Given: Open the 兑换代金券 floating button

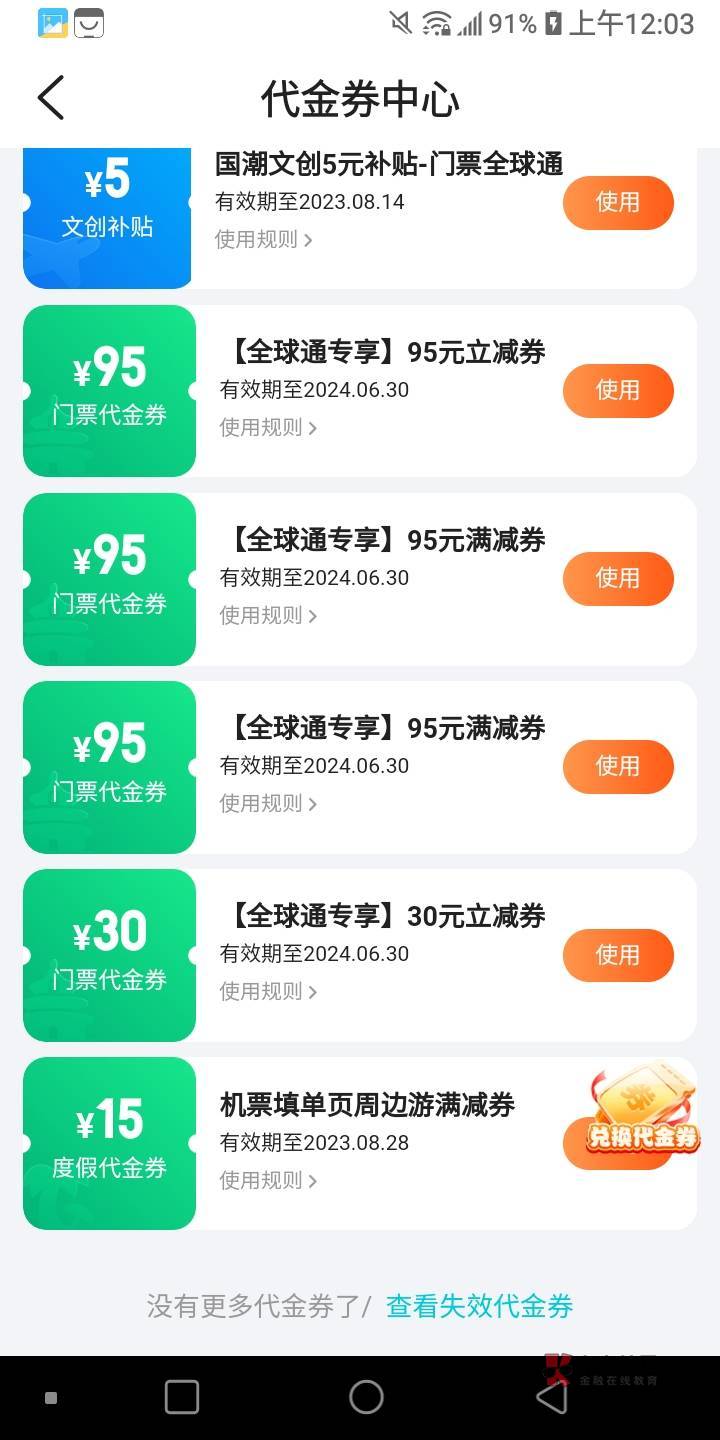Looking at the screenshot, I should 643,1112.
